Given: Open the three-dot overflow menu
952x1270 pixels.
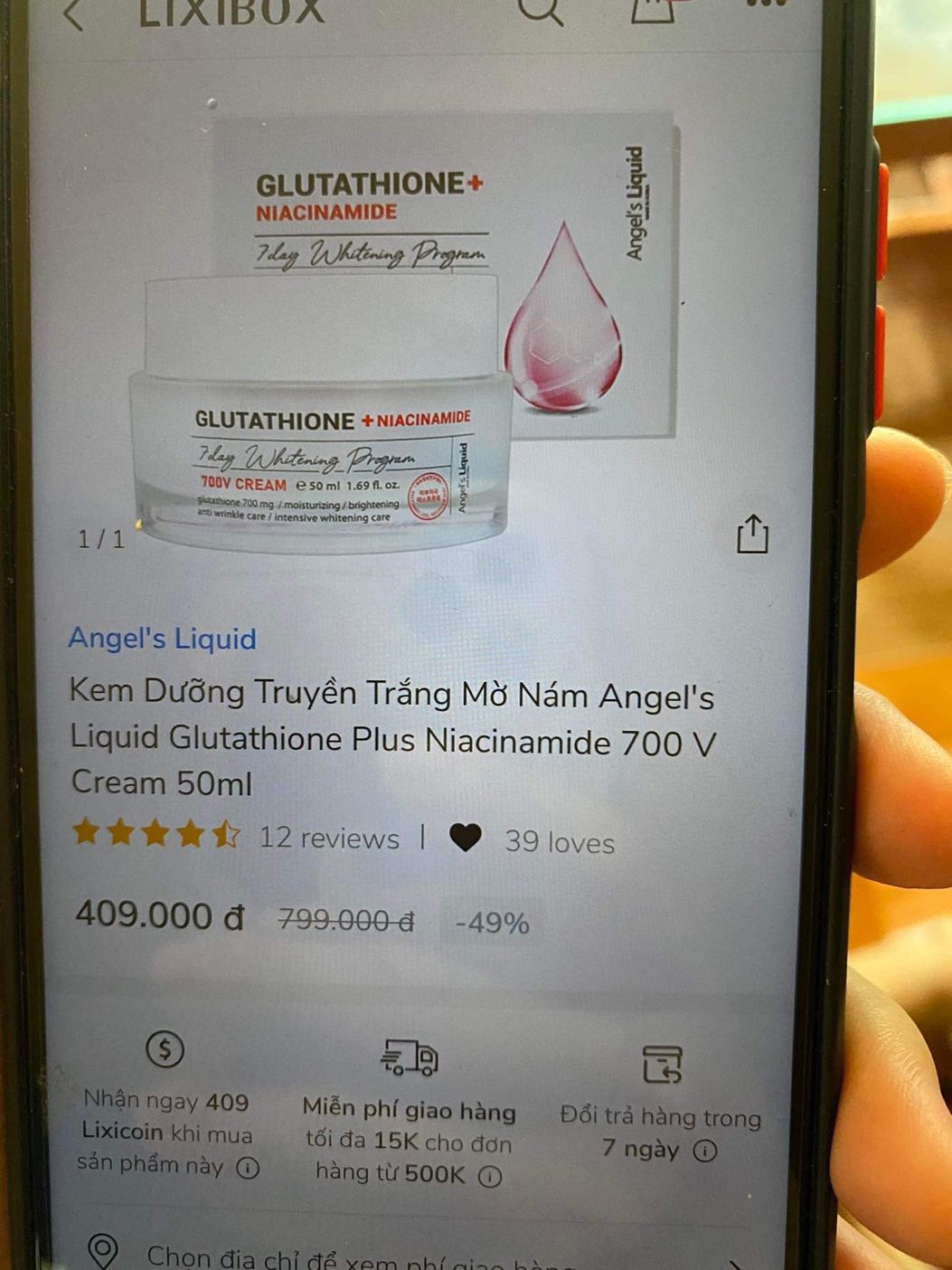Looking at the screenshot, I should [x=765, y=5].
